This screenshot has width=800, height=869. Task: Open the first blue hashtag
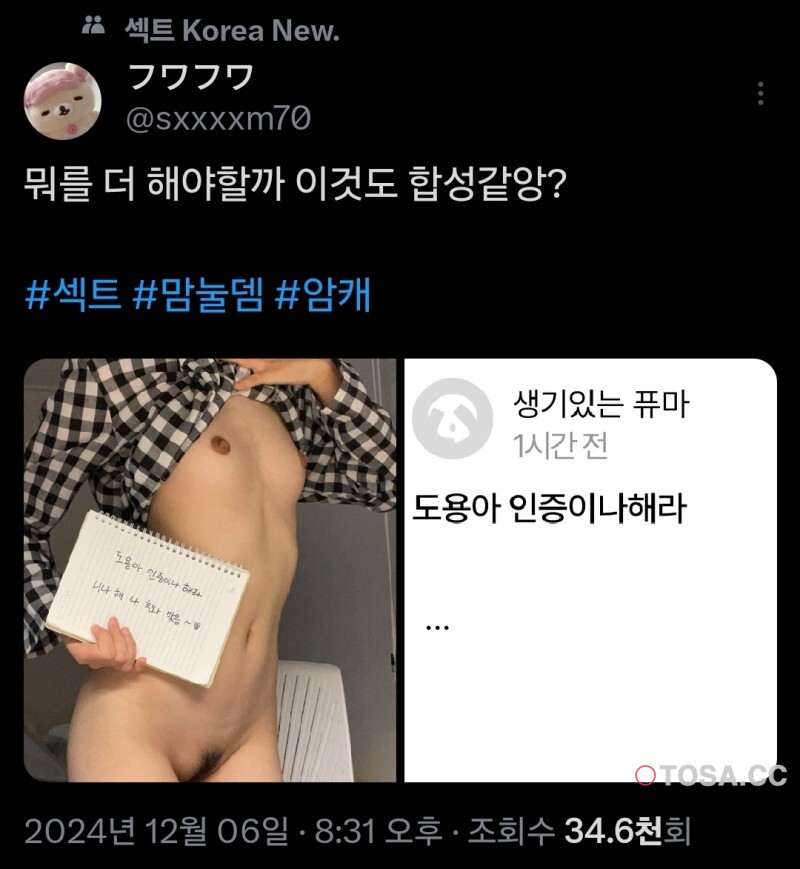[72, 296]
